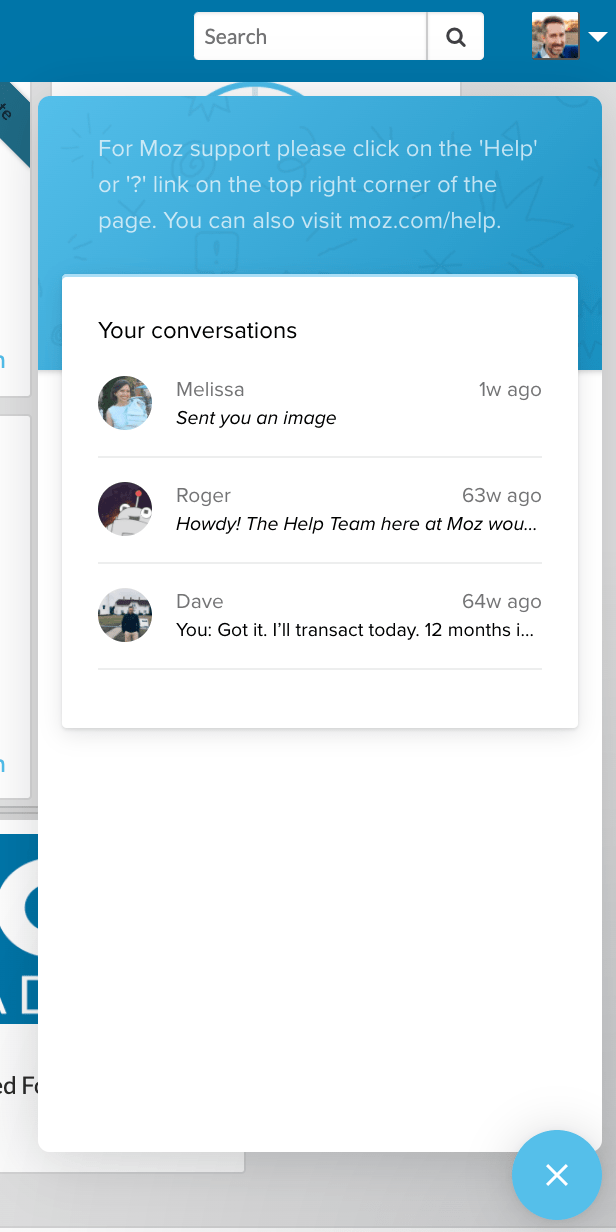Open the conversation with Melissa
The width and height of the screenshot is (616, 1232).
(x=320, y=404)
